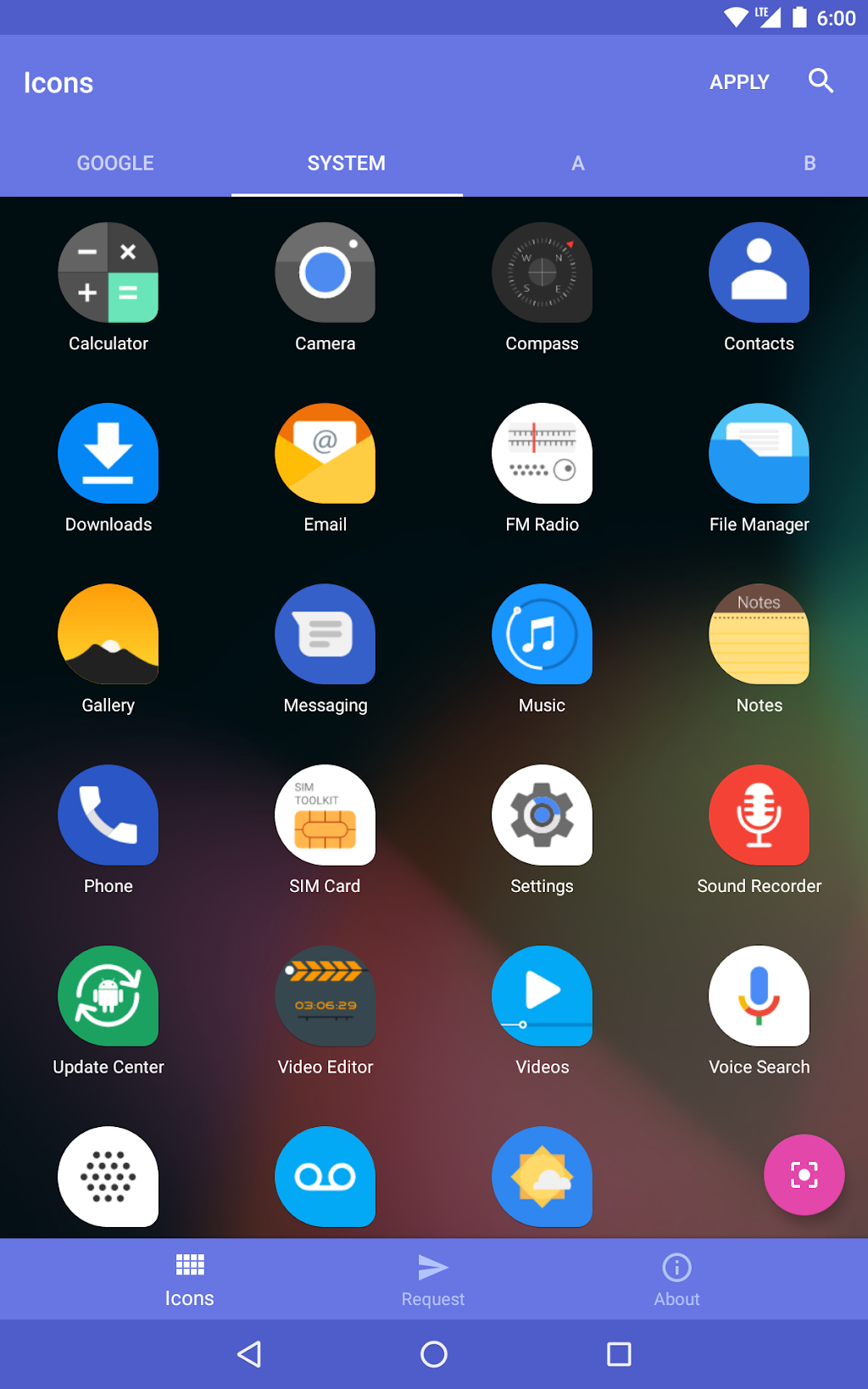Switch to the B tab

[x=810, y=163]
